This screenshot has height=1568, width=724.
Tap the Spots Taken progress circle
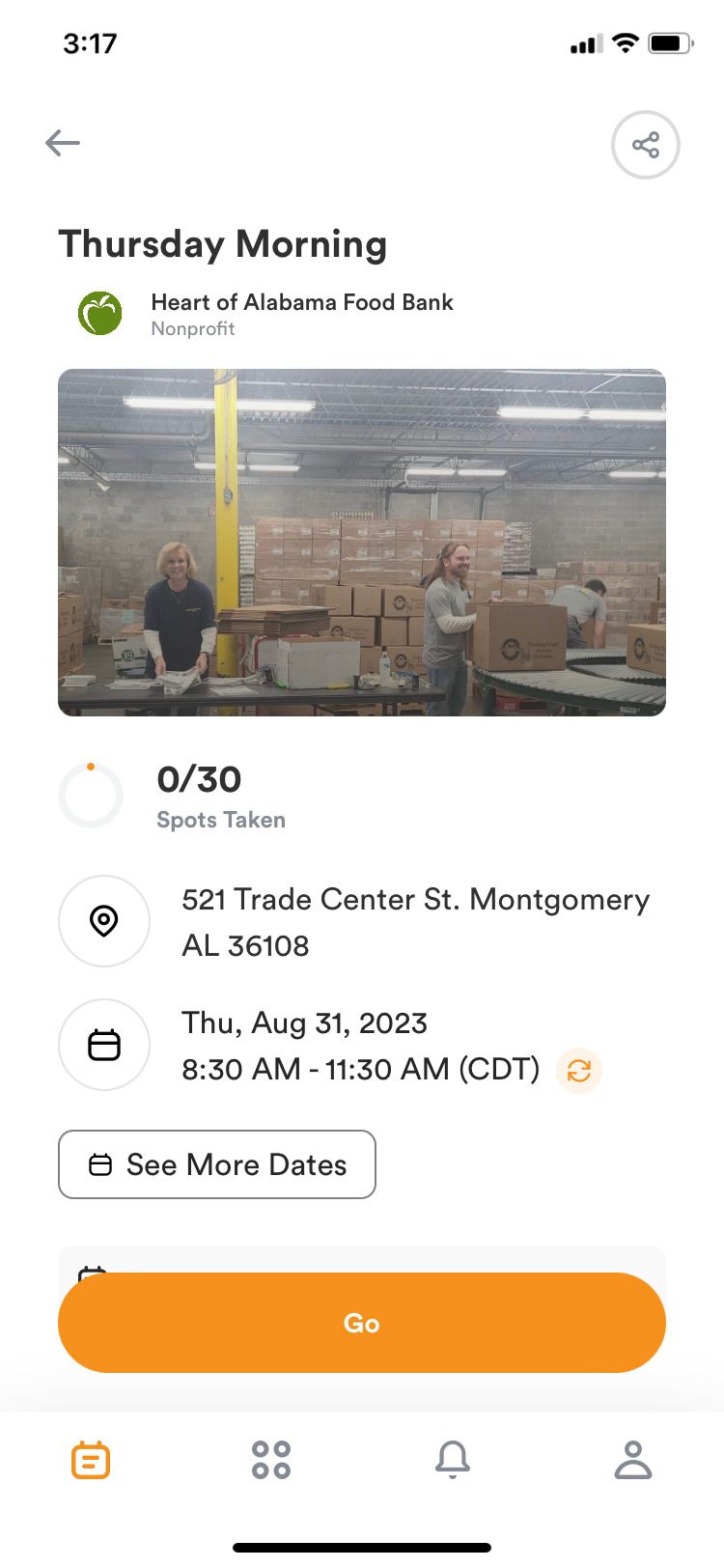tap(90, 795)
